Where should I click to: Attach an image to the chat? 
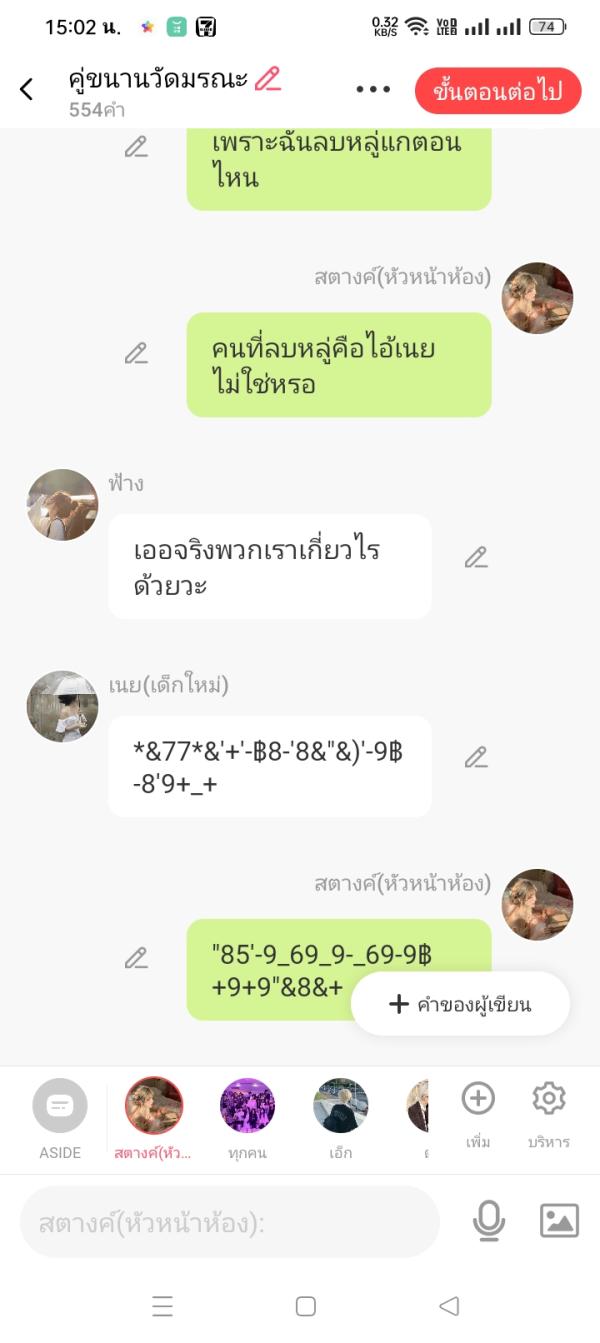[x=559, y=1221]
